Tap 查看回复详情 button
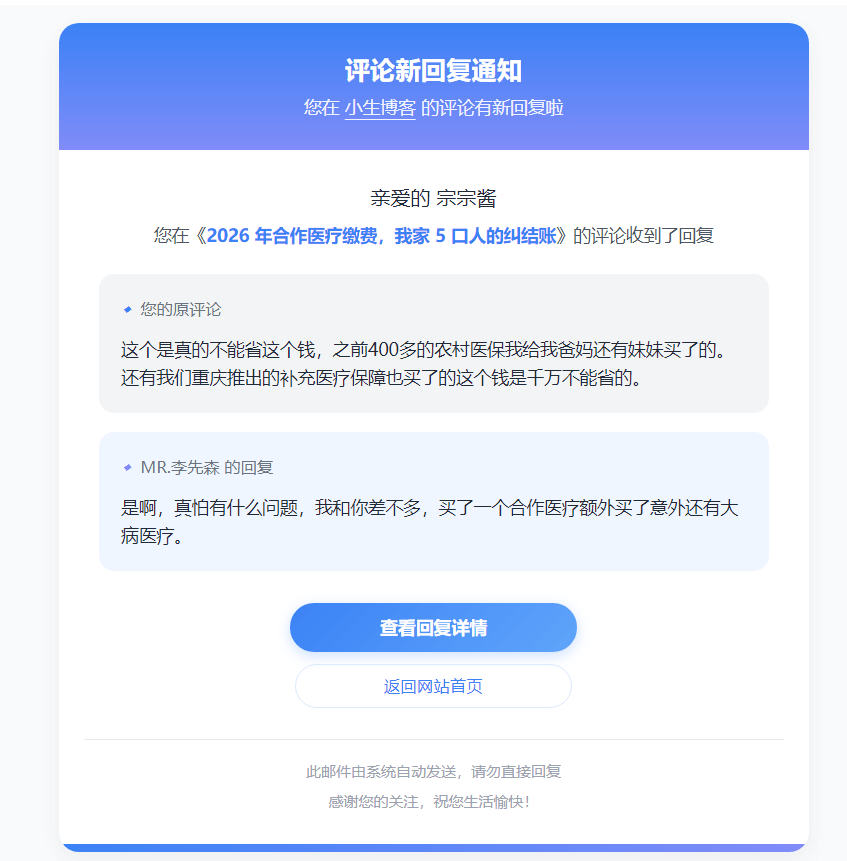 tap(433, 628)
